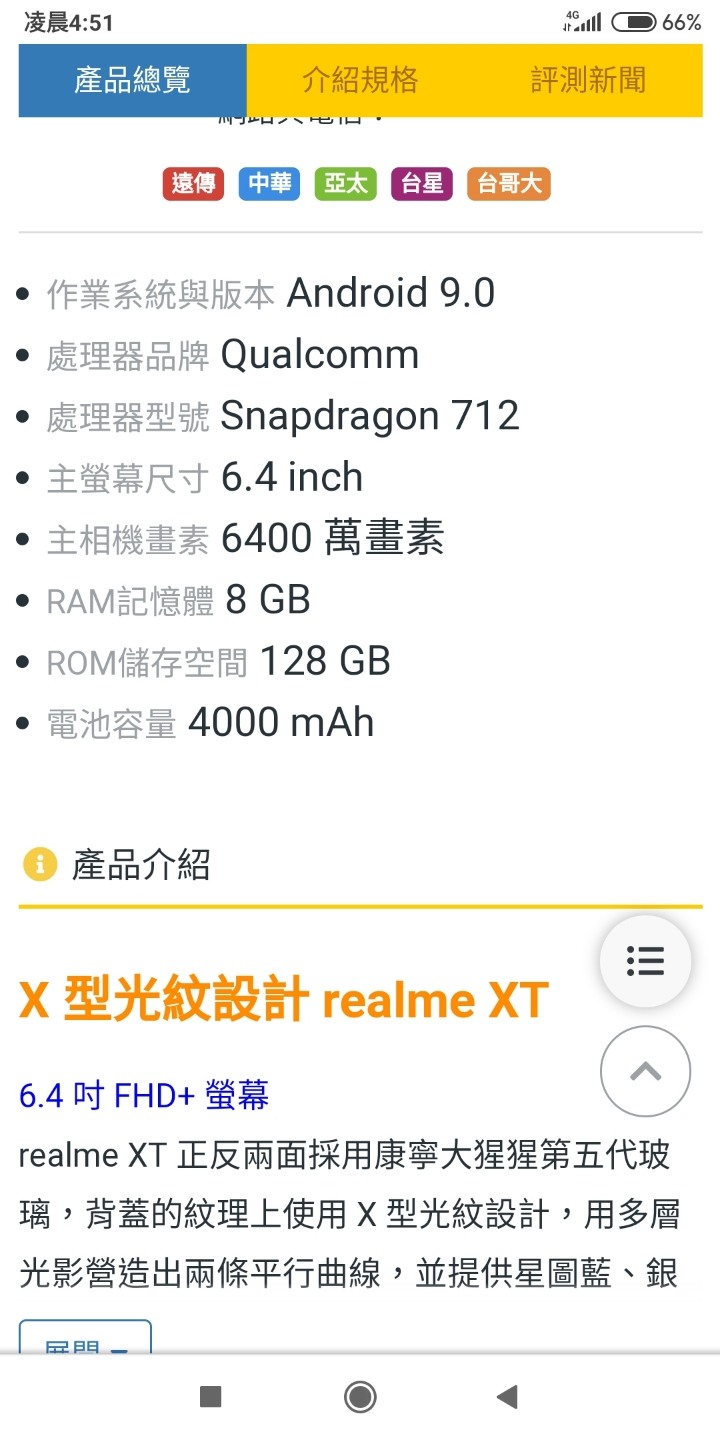Screen dimensions: 720x1440
Task: Open the 台哥大 carrier tag
Action: [x=509, y=184]
